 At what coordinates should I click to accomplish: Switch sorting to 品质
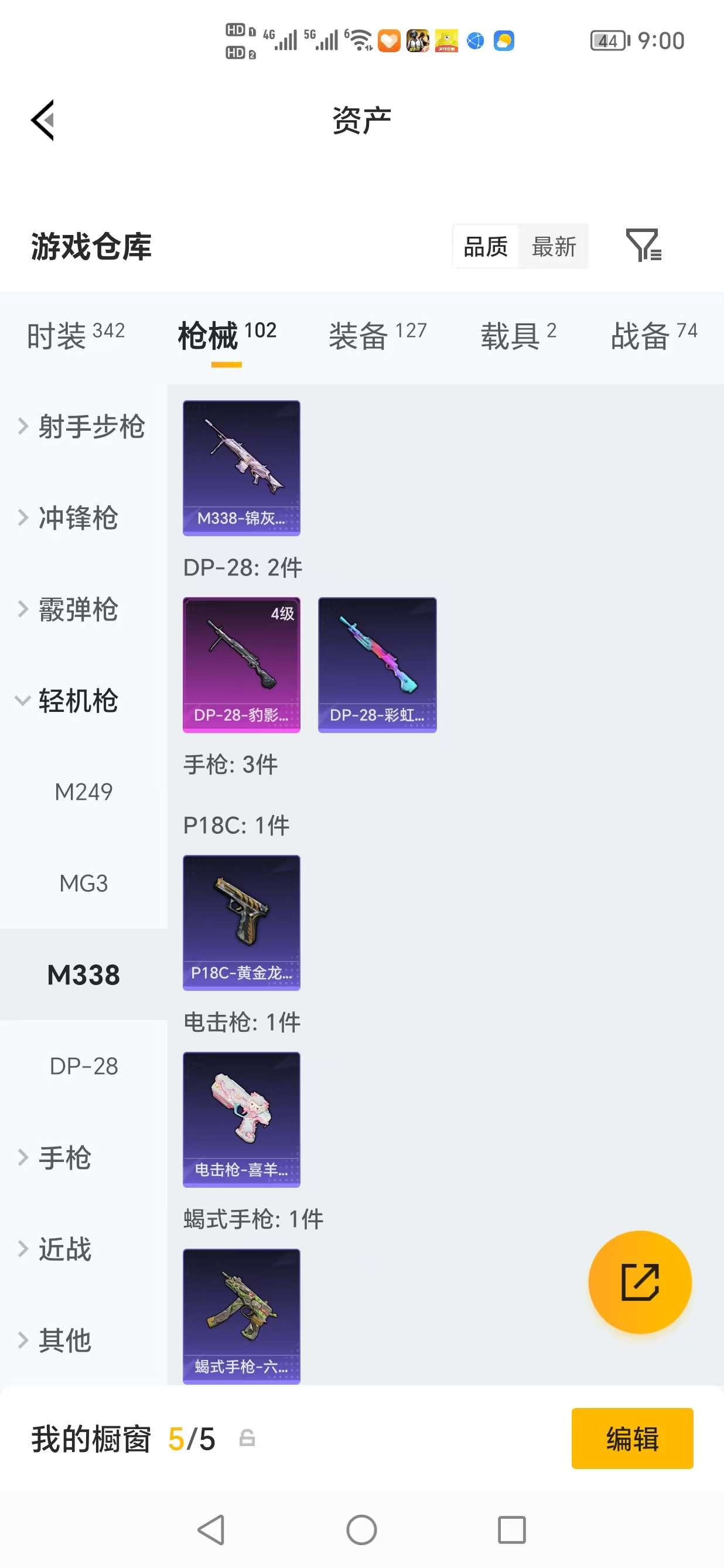click(485, 246)
